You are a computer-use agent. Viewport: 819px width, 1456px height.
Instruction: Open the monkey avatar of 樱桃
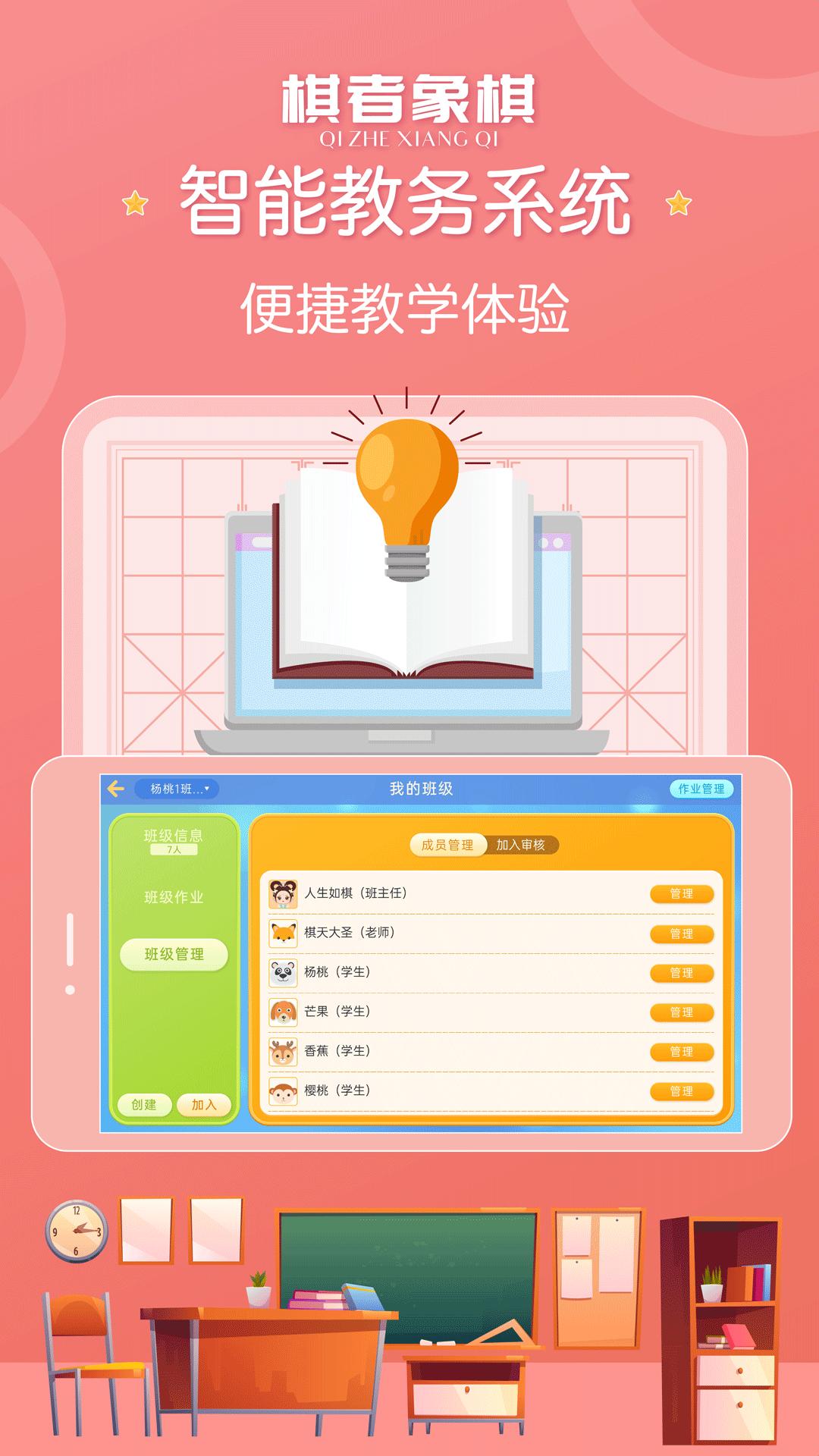284,1093
